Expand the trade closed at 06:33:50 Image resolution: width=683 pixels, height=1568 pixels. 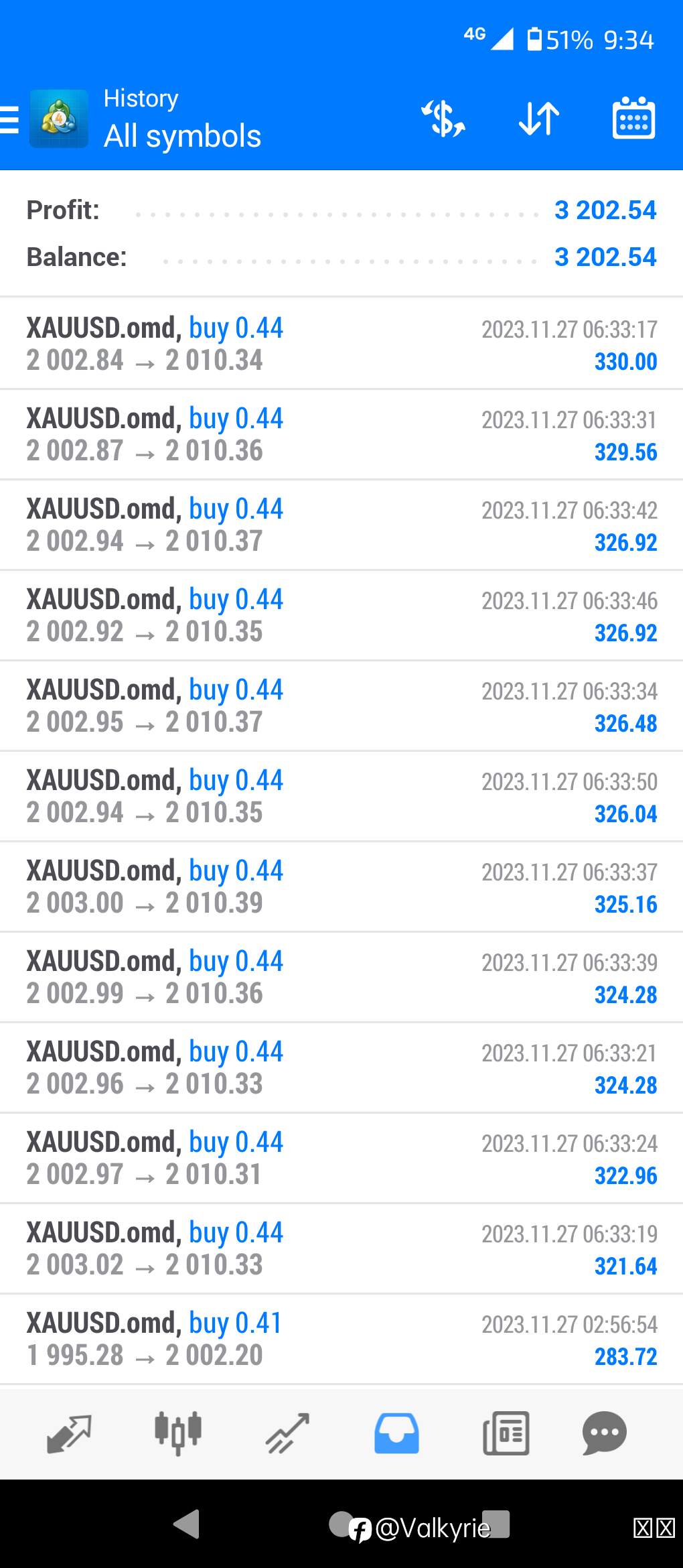point(341,796)
